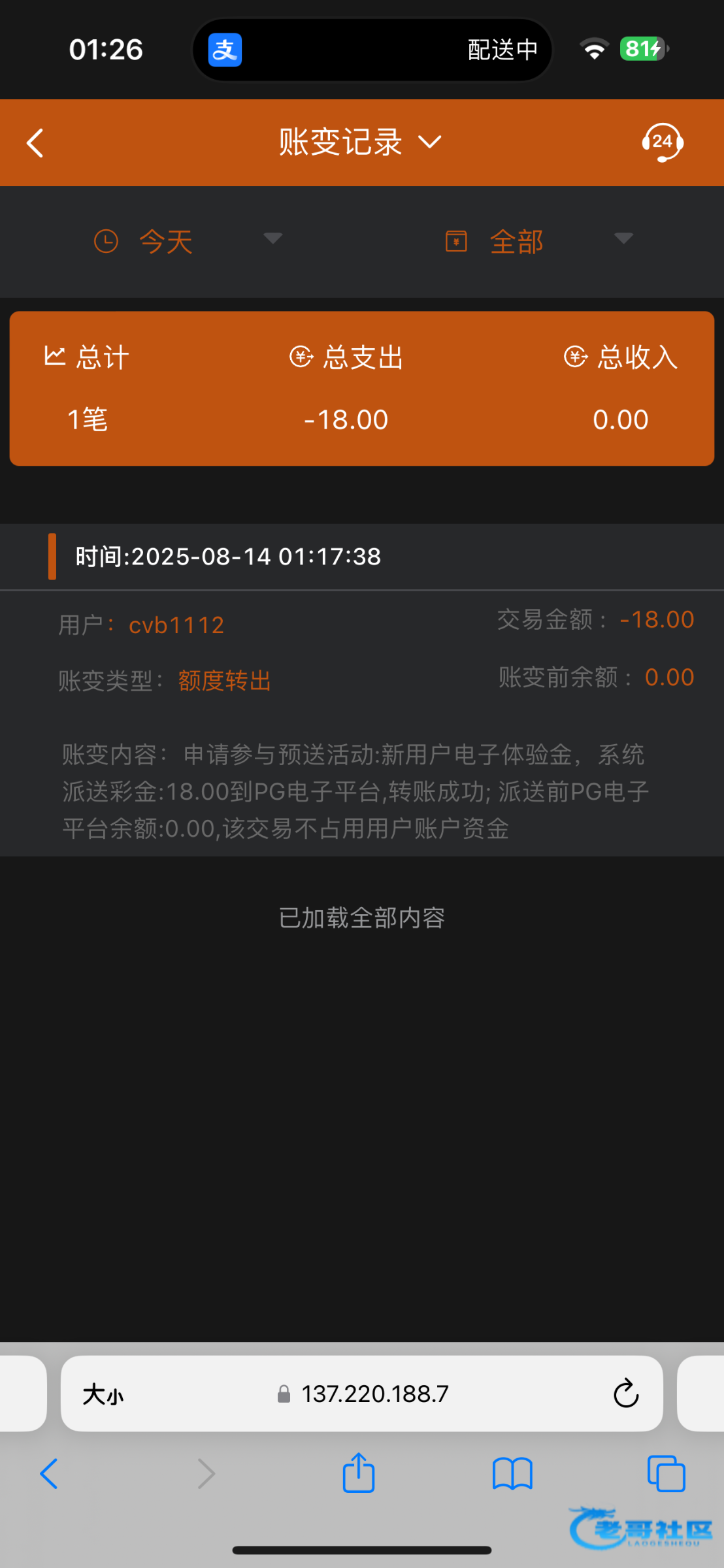Open the 大小 page settings menu
The width and height of the screenshot is (724, 1568).
point(103,1394)
